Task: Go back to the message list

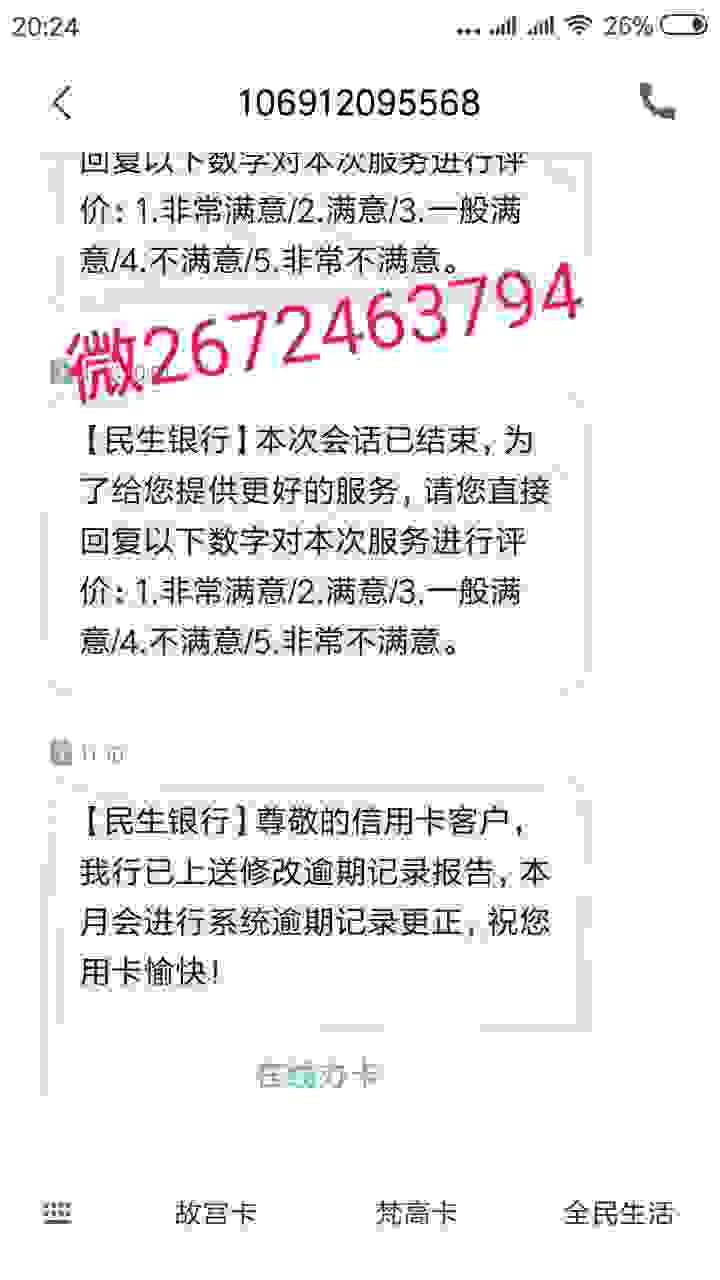Action: [x=63, y=102]
